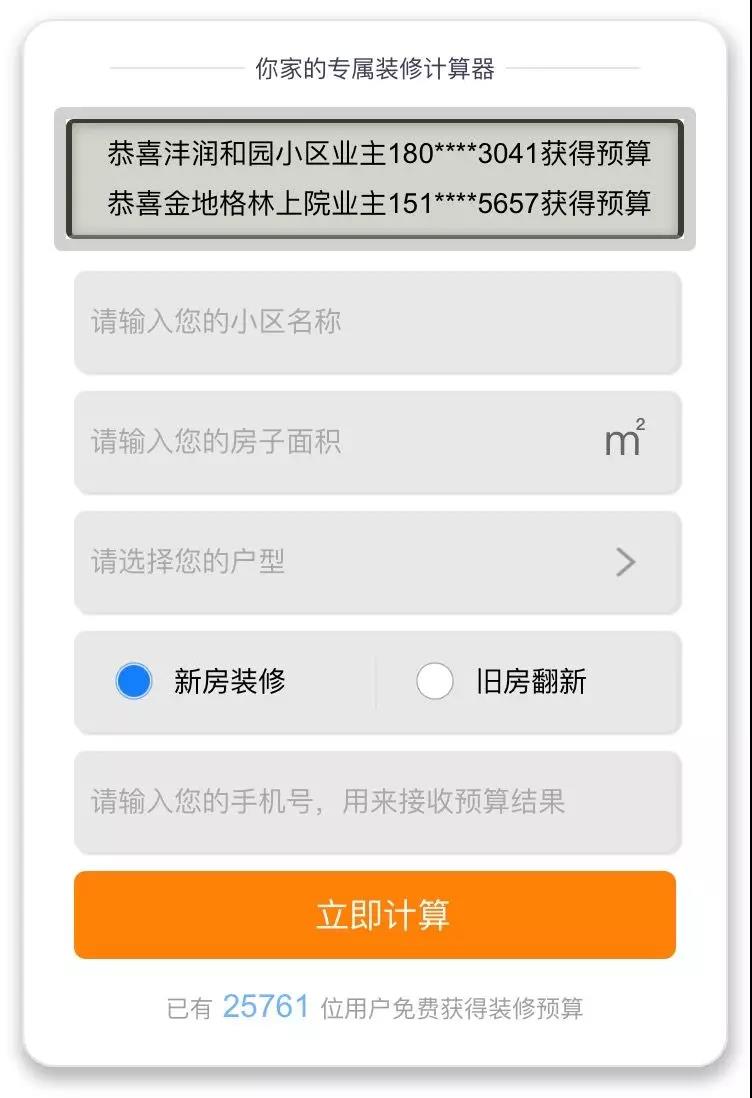
Task: Choose the 旧房翻新 radio button
Action: (x=435, y=682)
